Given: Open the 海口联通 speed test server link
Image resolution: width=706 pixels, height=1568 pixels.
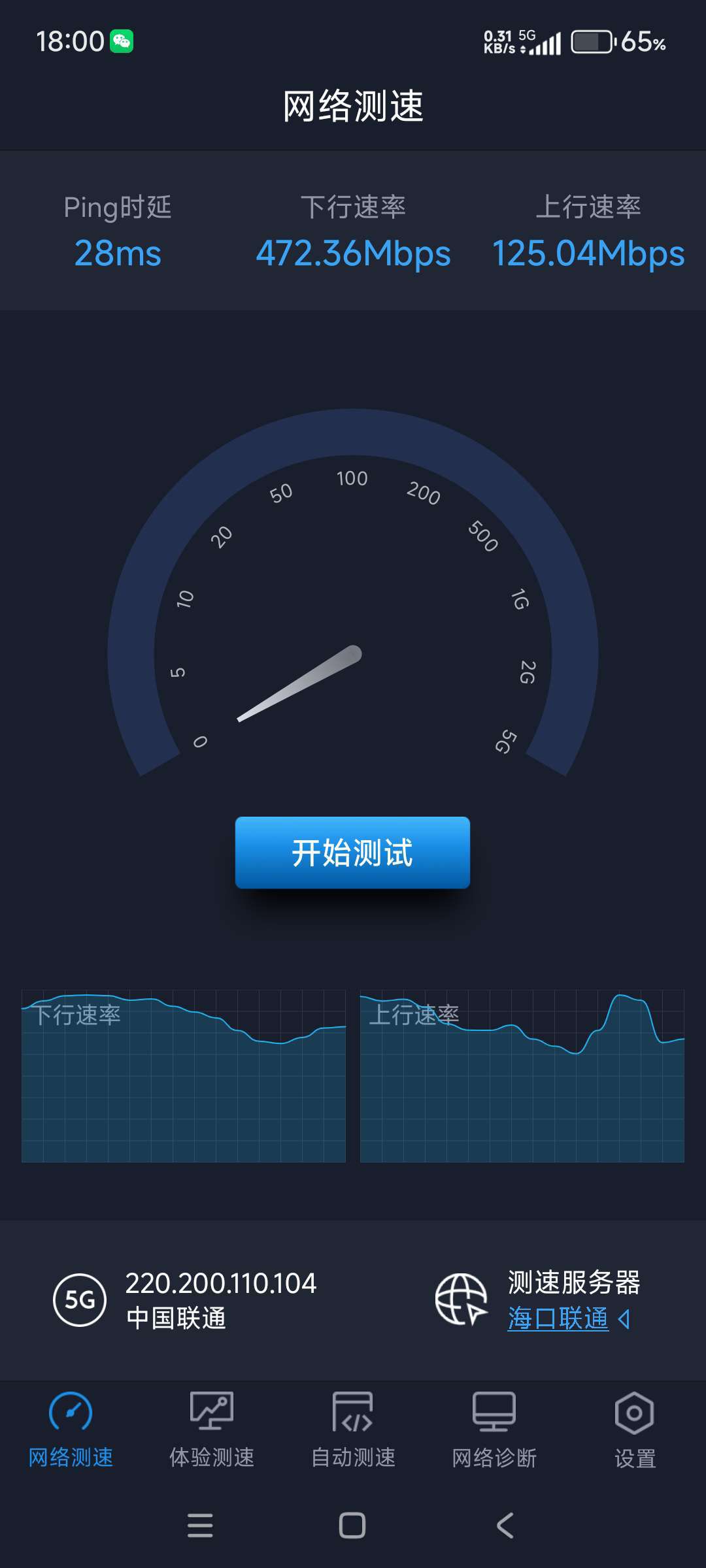Looking at the screenshot, I should click(x=558, y=1318).
